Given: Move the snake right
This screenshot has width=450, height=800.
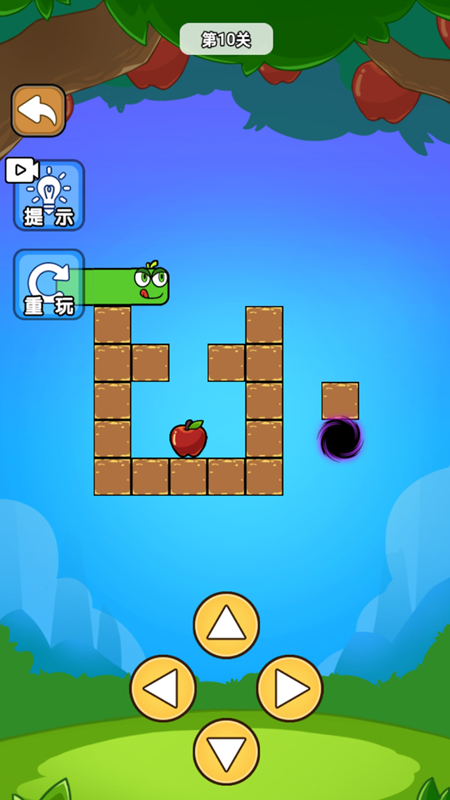Looking at the screenshot, I should [290, 688].
